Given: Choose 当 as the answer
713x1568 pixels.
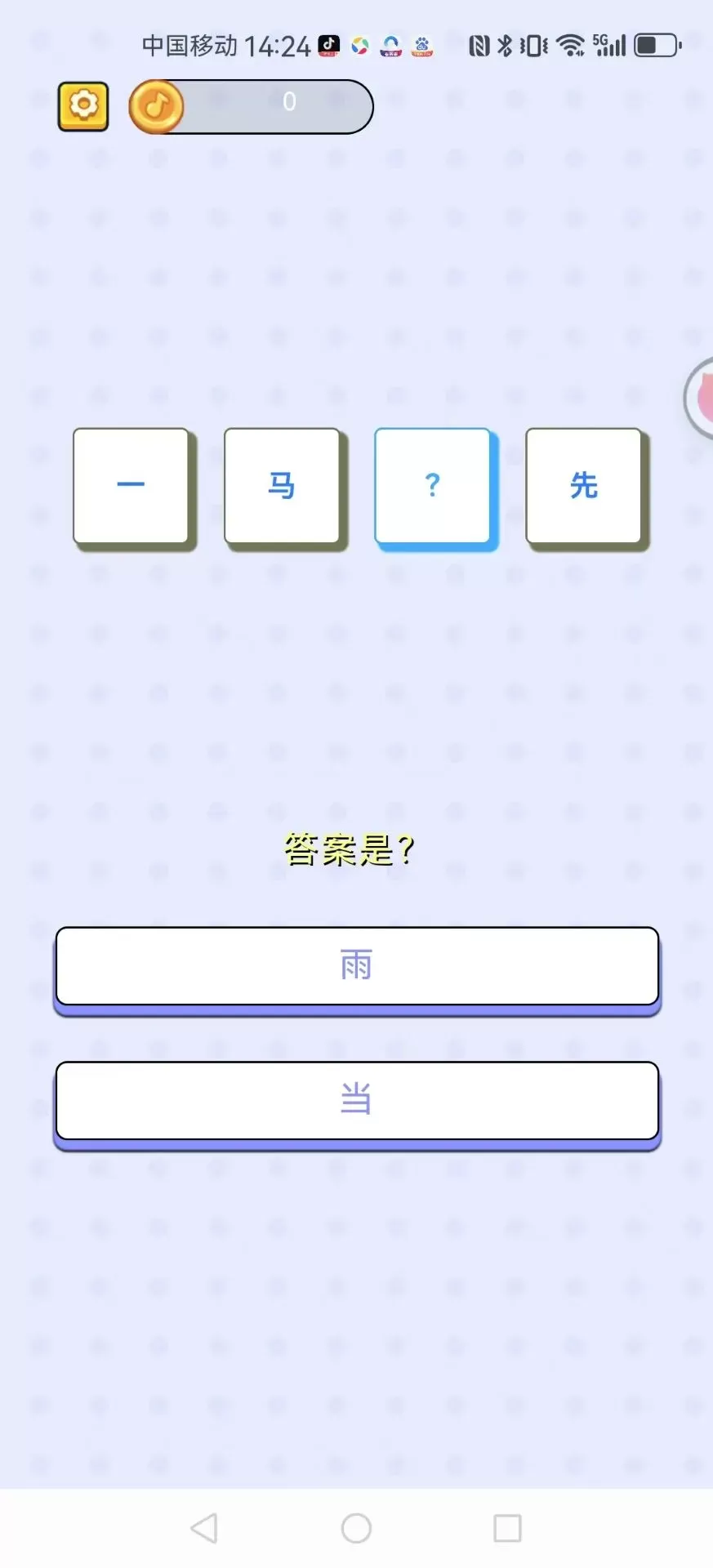Looking at the screenshot, I should pos(357,1100).
